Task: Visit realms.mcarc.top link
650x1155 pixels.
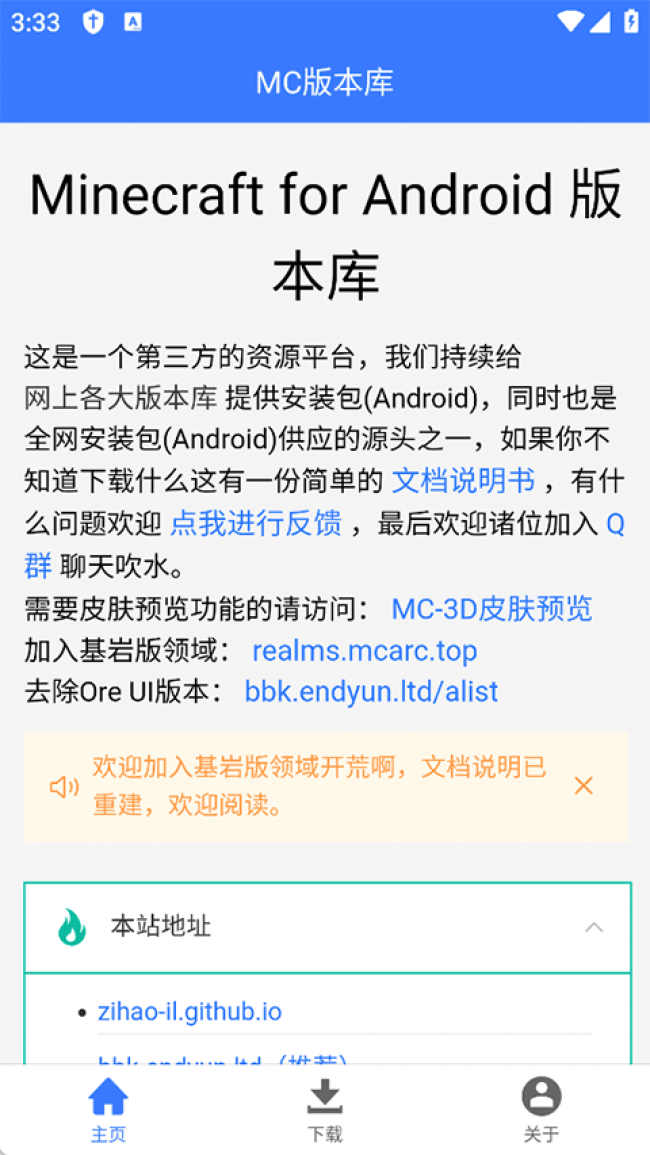Action: pyautogui.click(x=365, y=650)
